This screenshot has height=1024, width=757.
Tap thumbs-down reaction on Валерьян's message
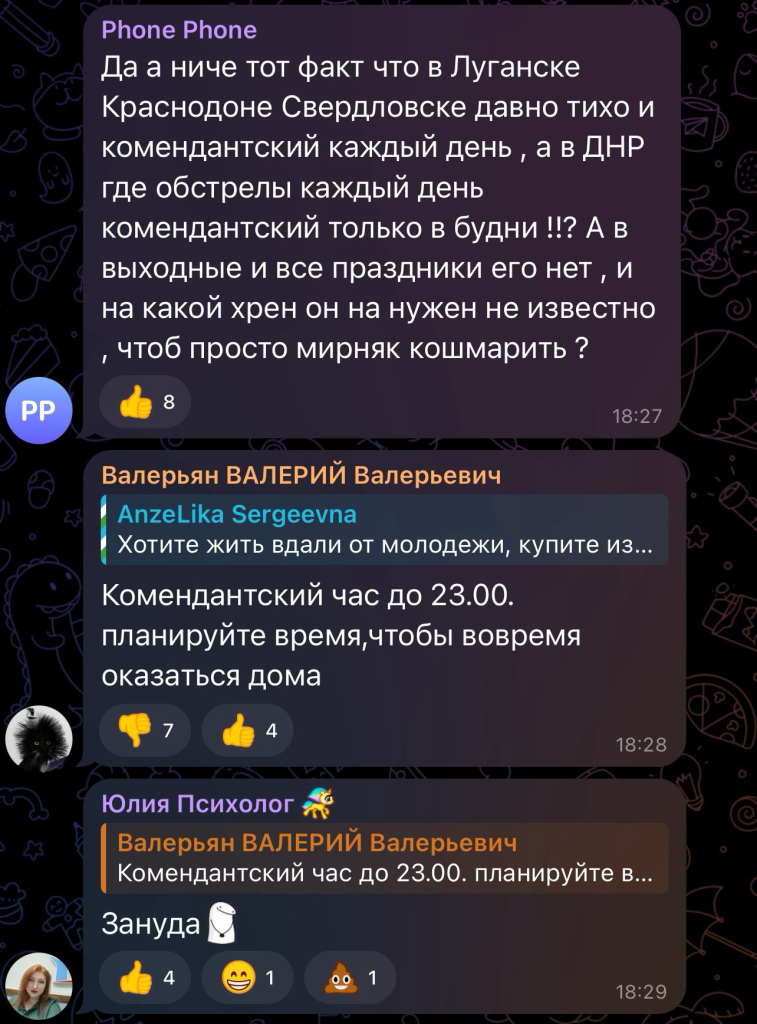click(x=145, y=732)
